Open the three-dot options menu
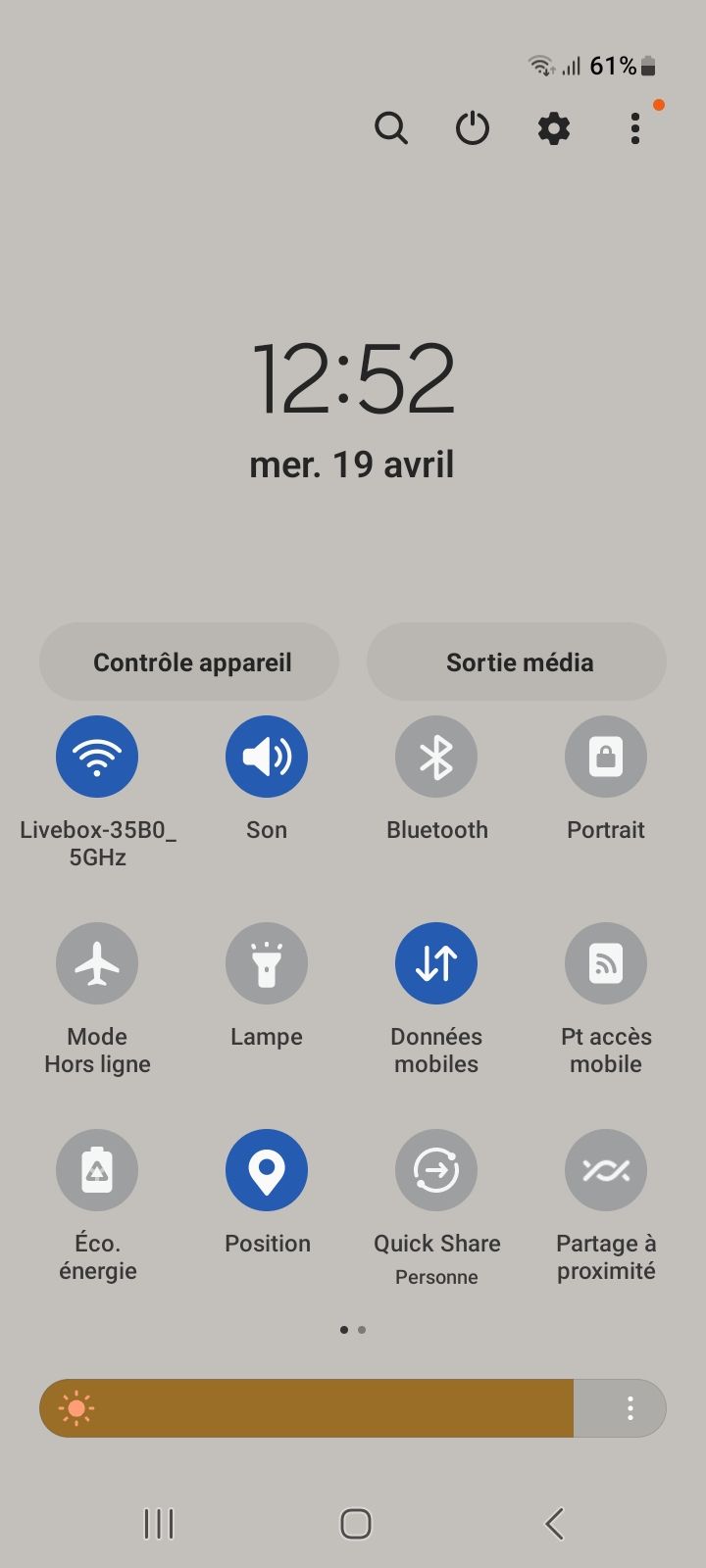 [x=634, y=128]
